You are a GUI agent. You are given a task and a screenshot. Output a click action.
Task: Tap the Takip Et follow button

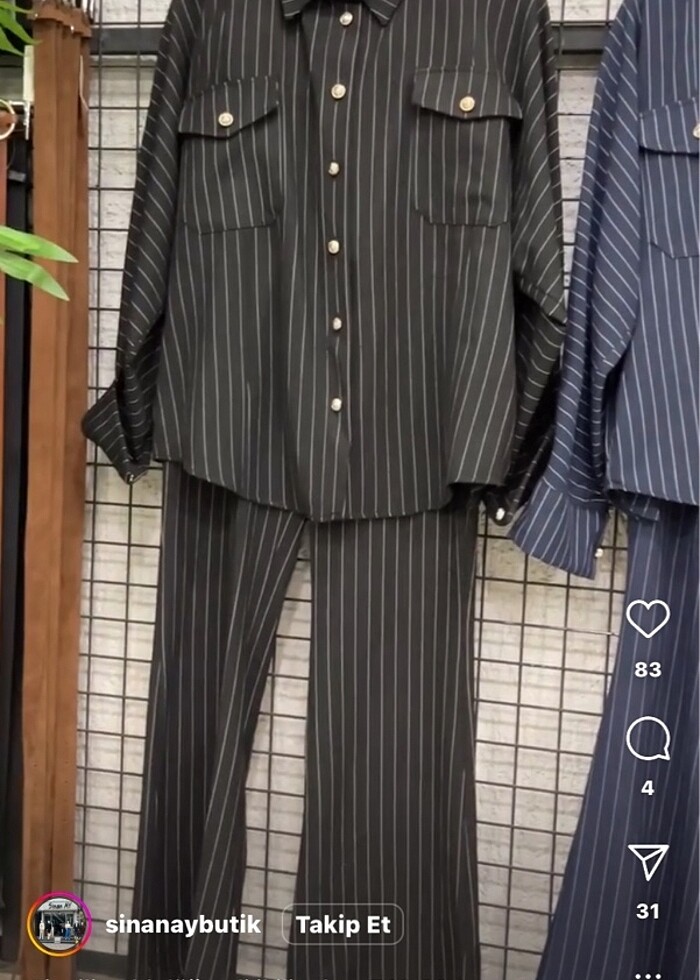coord(343,925)
